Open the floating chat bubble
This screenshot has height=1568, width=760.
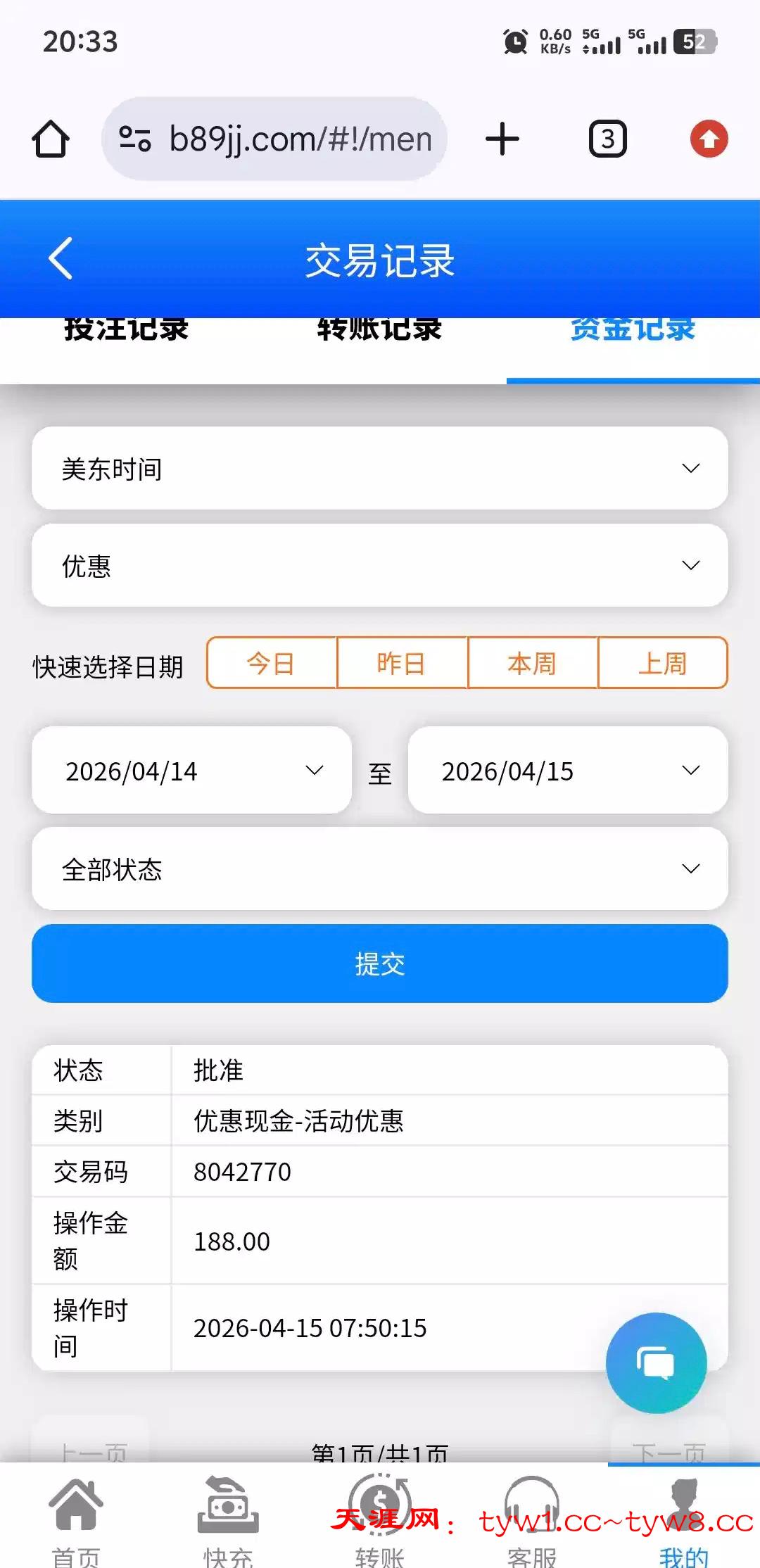[656, 1363]
